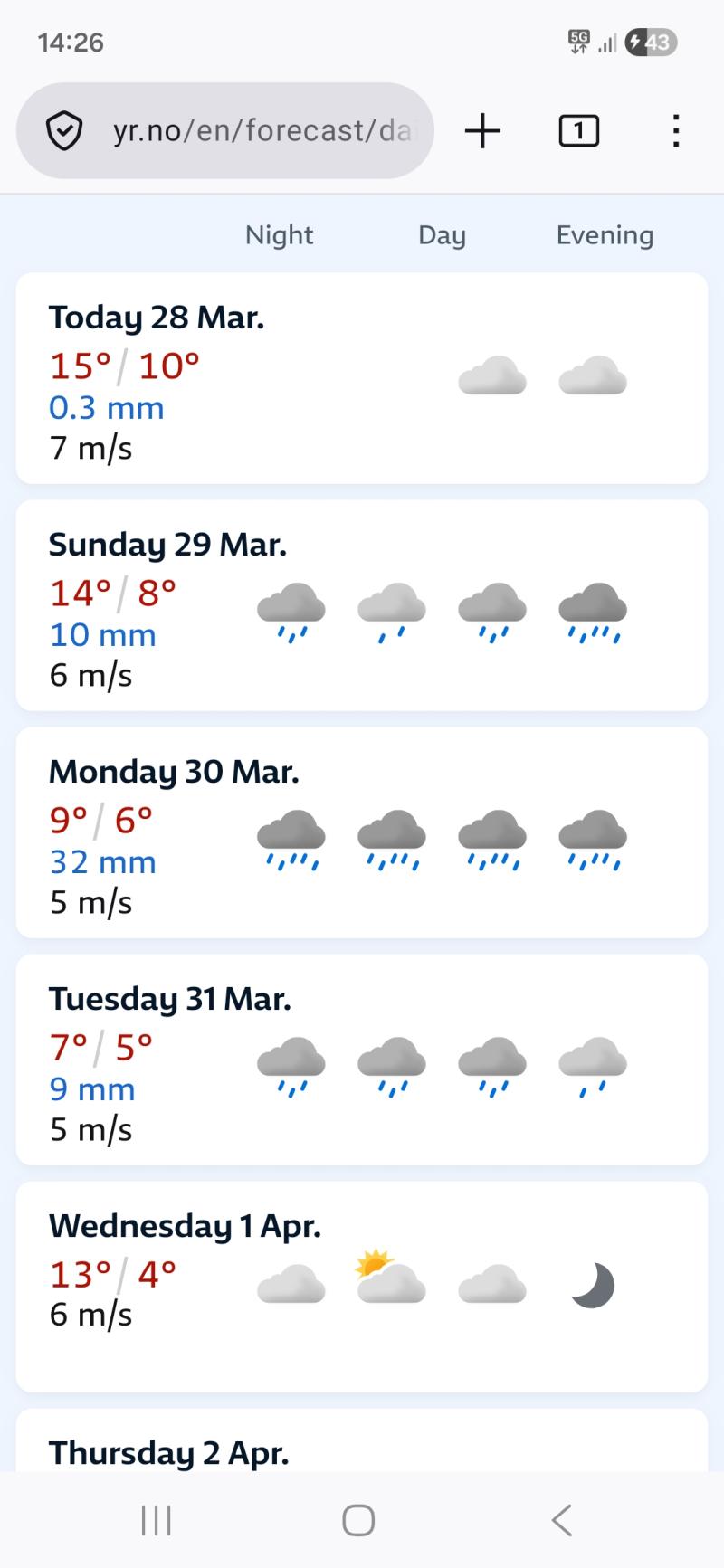Open the Today 28 Mar. forecast
Image resolution: width=724 pixels, height=1568 pixels.
(362, 378)
